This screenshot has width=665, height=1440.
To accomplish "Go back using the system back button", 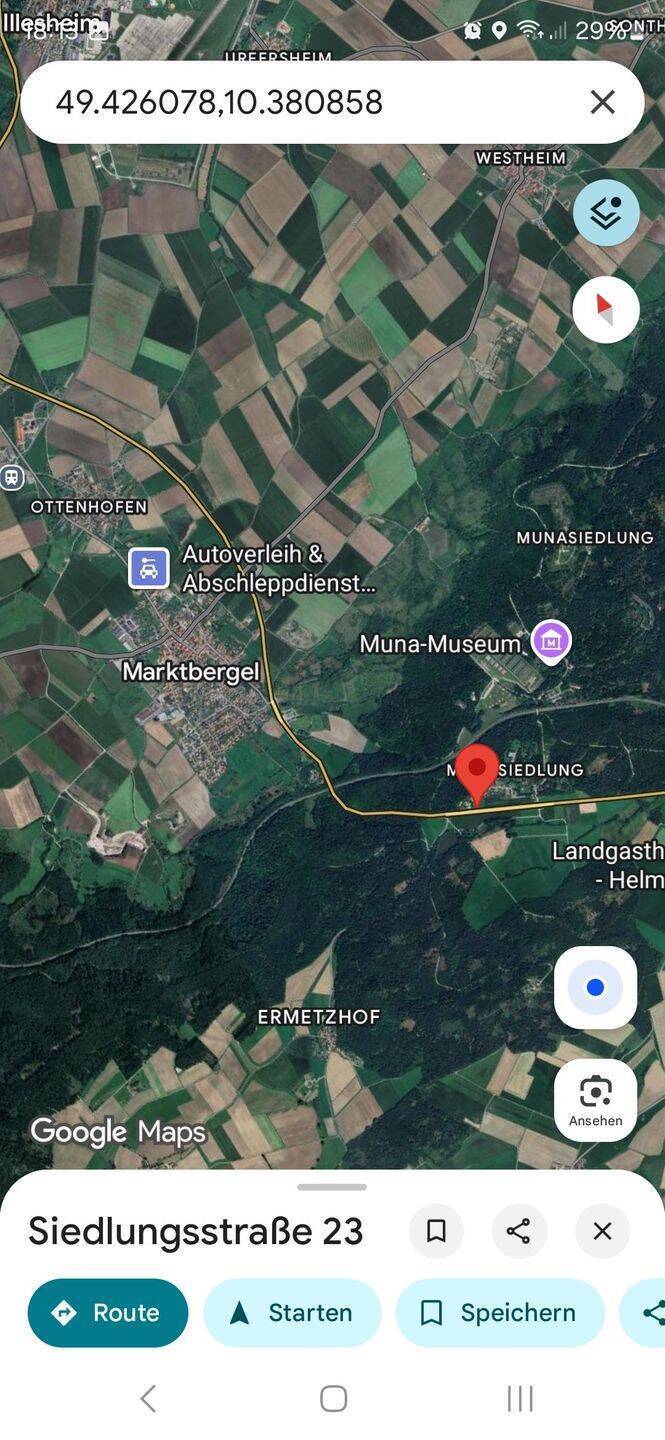I will (148, 1398).
